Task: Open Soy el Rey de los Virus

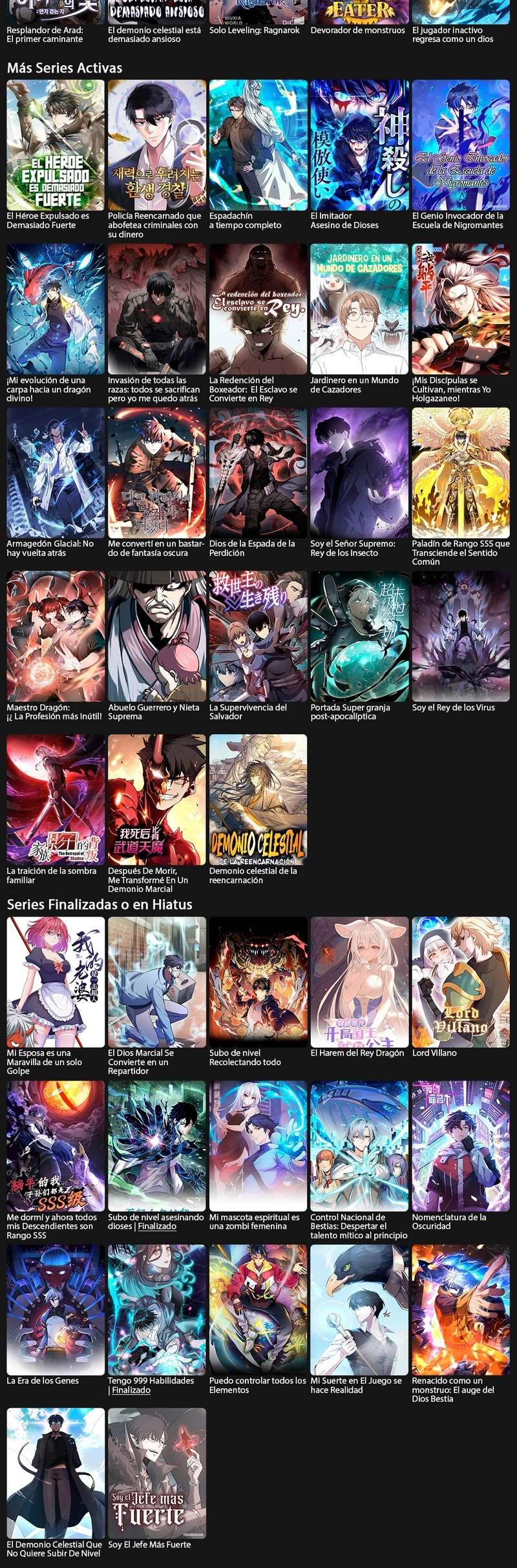Action: [461, 636]
